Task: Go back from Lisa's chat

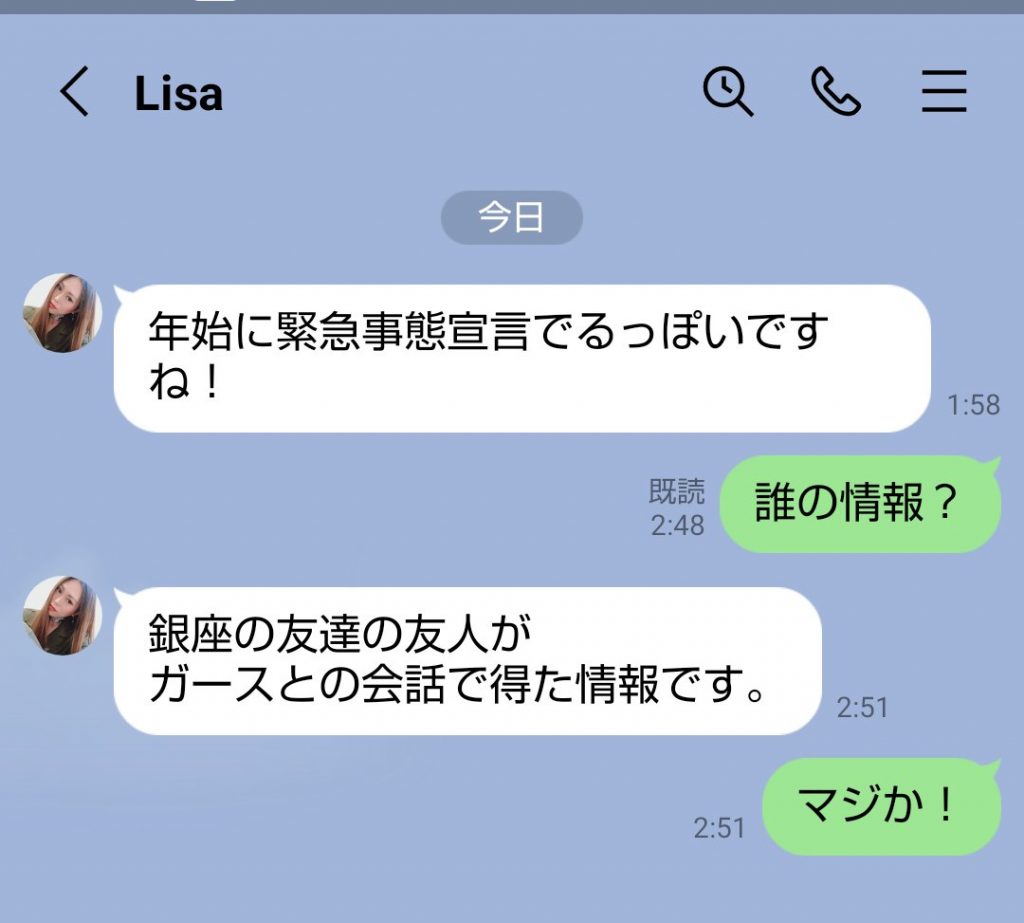Action: (74, 93)
